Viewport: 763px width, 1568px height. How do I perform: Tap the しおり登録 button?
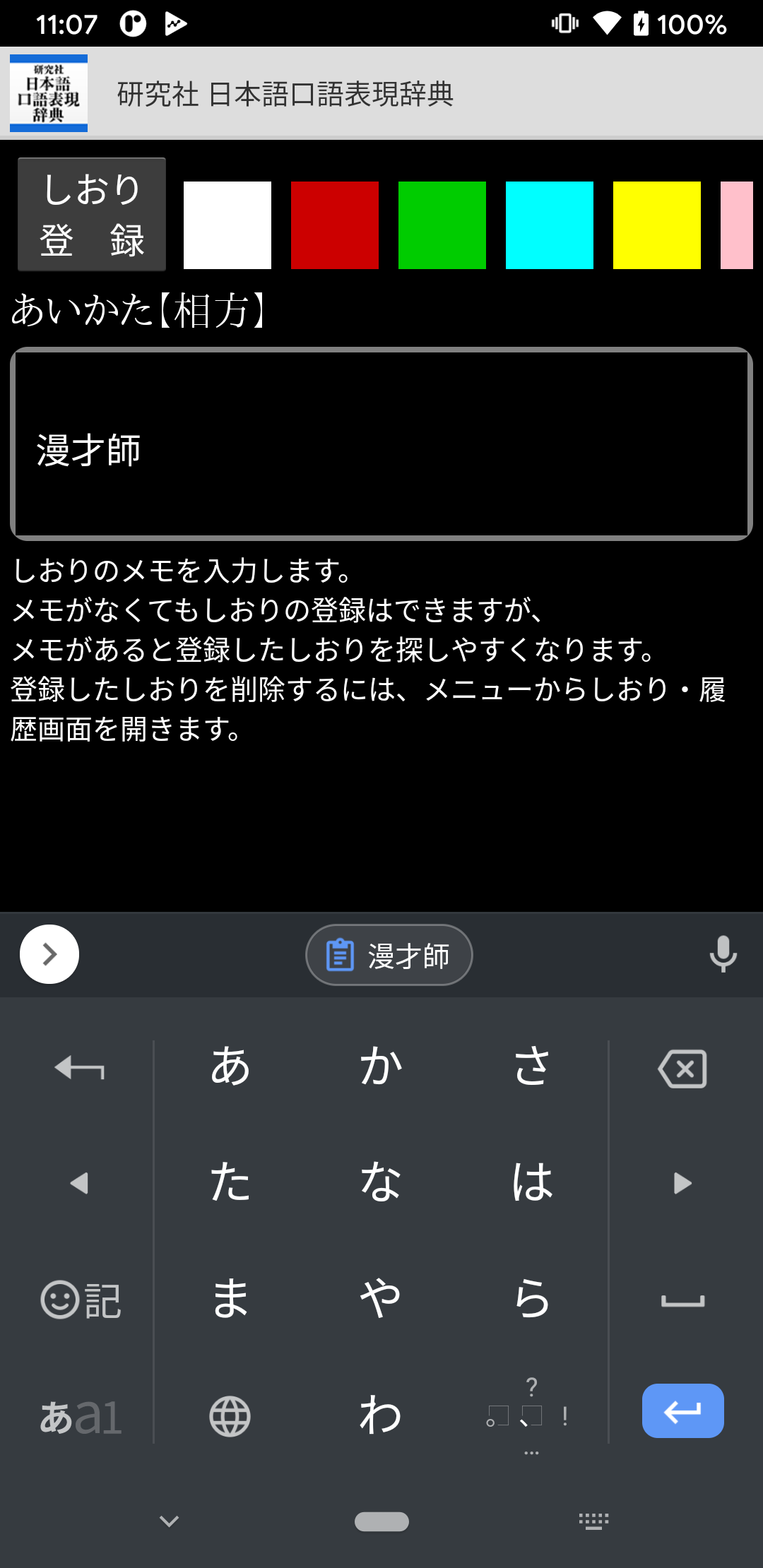pyautogui.click(x=92, y=215)
